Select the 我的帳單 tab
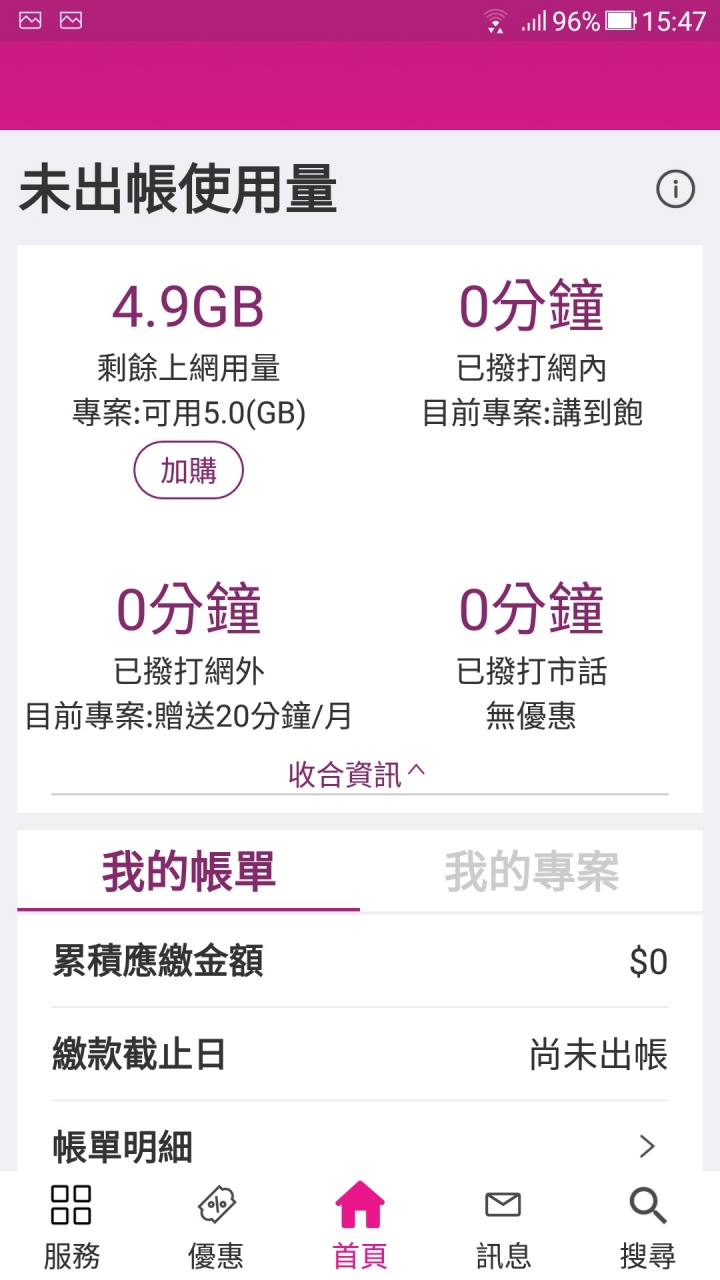The height and width of the screenshot is (1280, 720). (189, 872)
